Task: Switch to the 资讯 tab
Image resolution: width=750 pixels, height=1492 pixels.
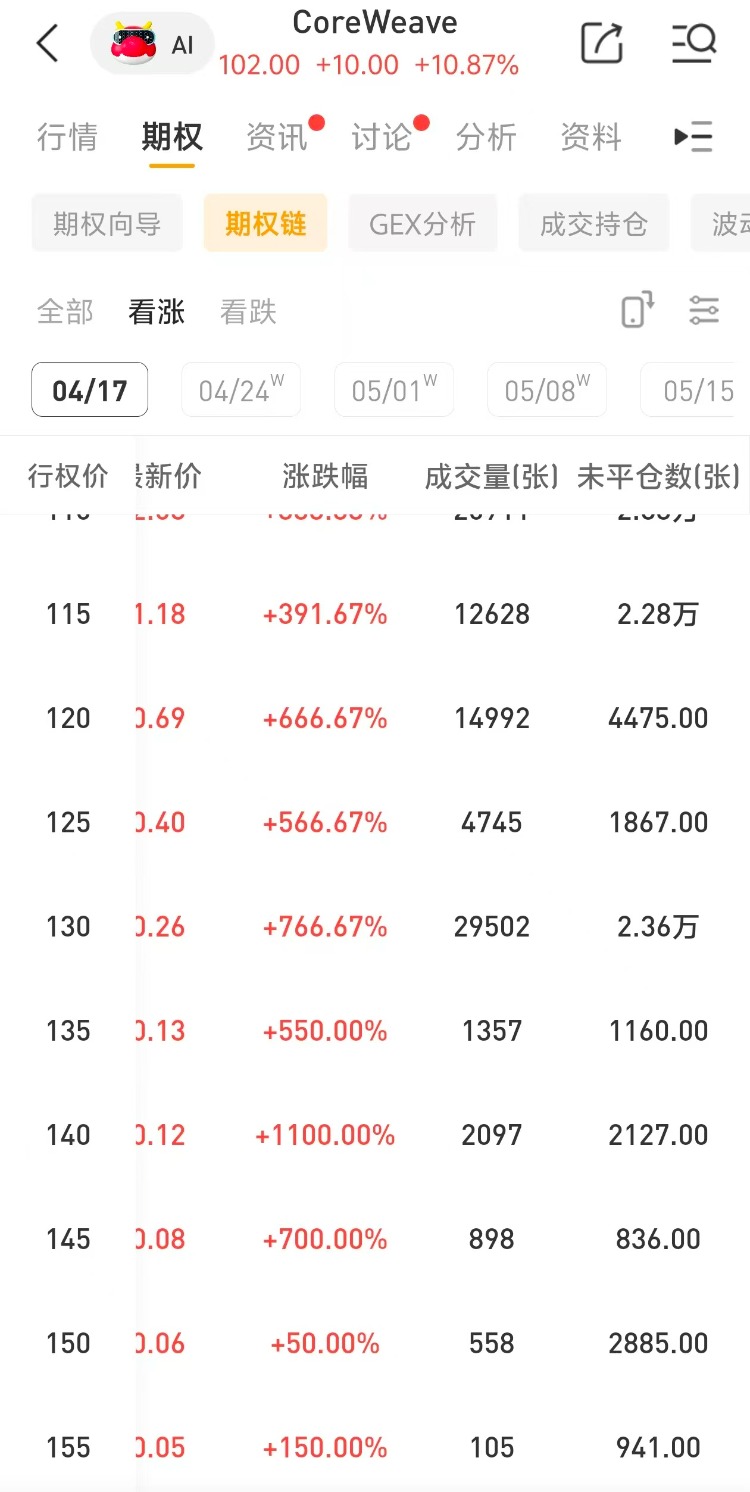Action: click(x=277, y=137)
